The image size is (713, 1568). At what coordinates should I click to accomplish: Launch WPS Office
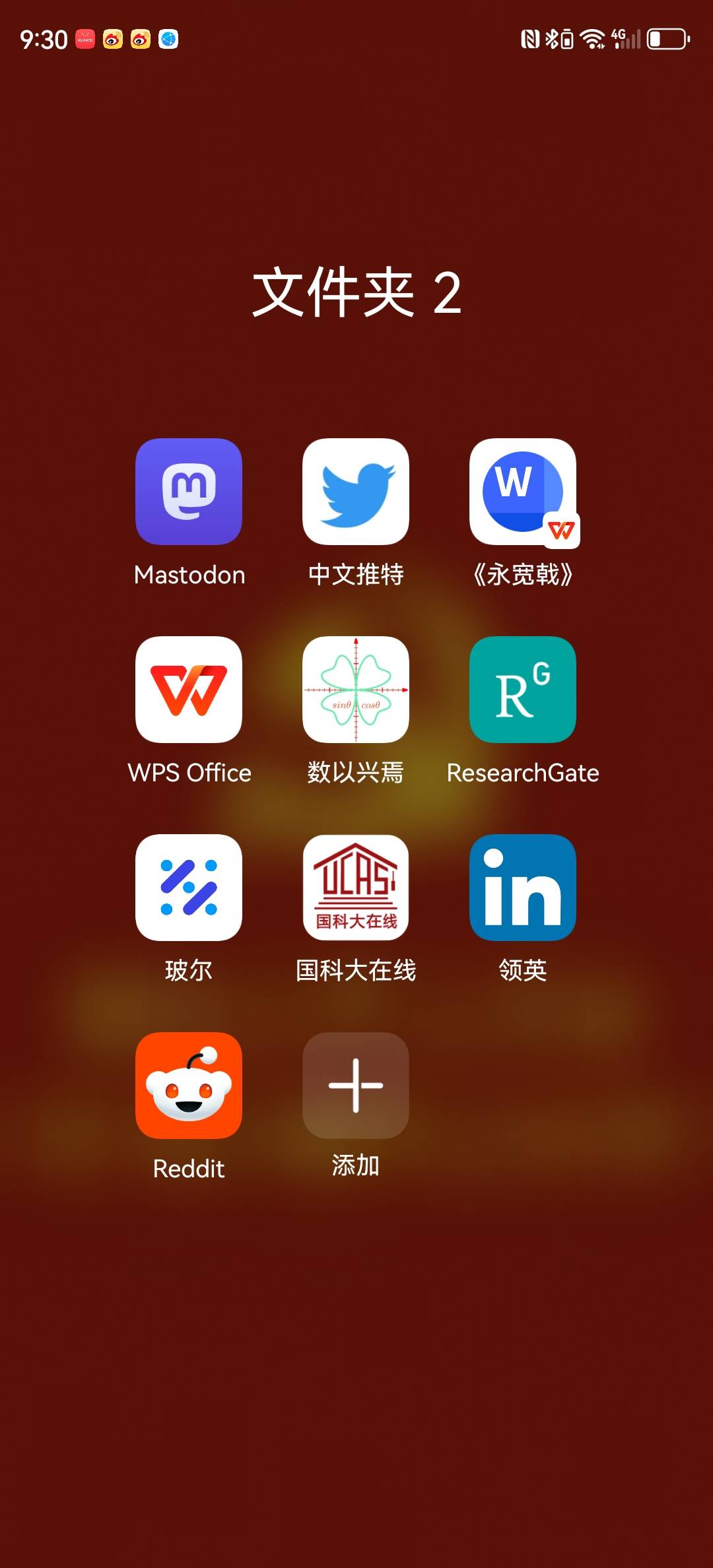coord(189,690)
